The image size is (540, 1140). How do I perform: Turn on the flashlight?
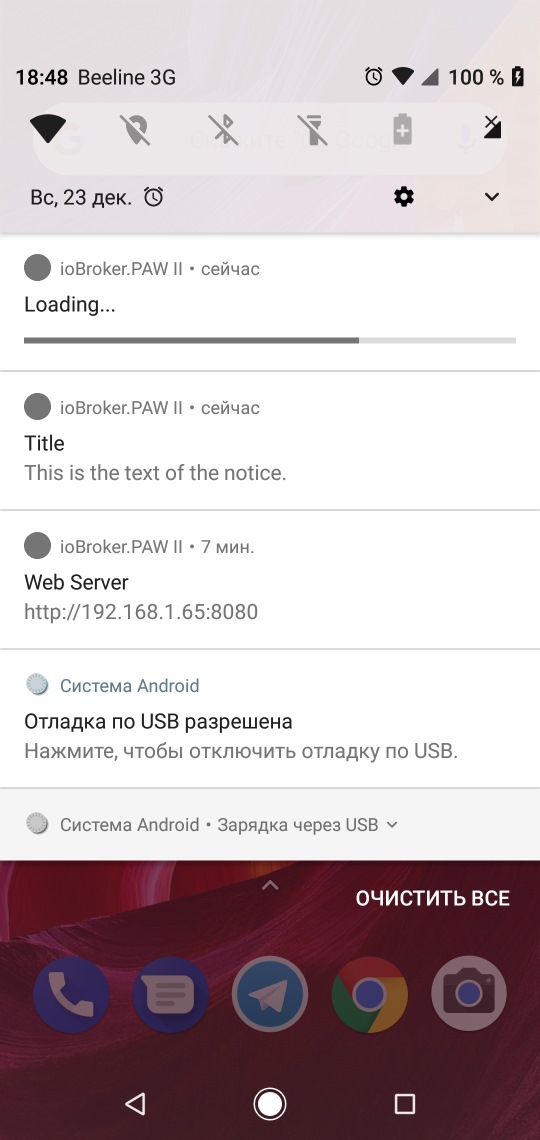point(313,130)
